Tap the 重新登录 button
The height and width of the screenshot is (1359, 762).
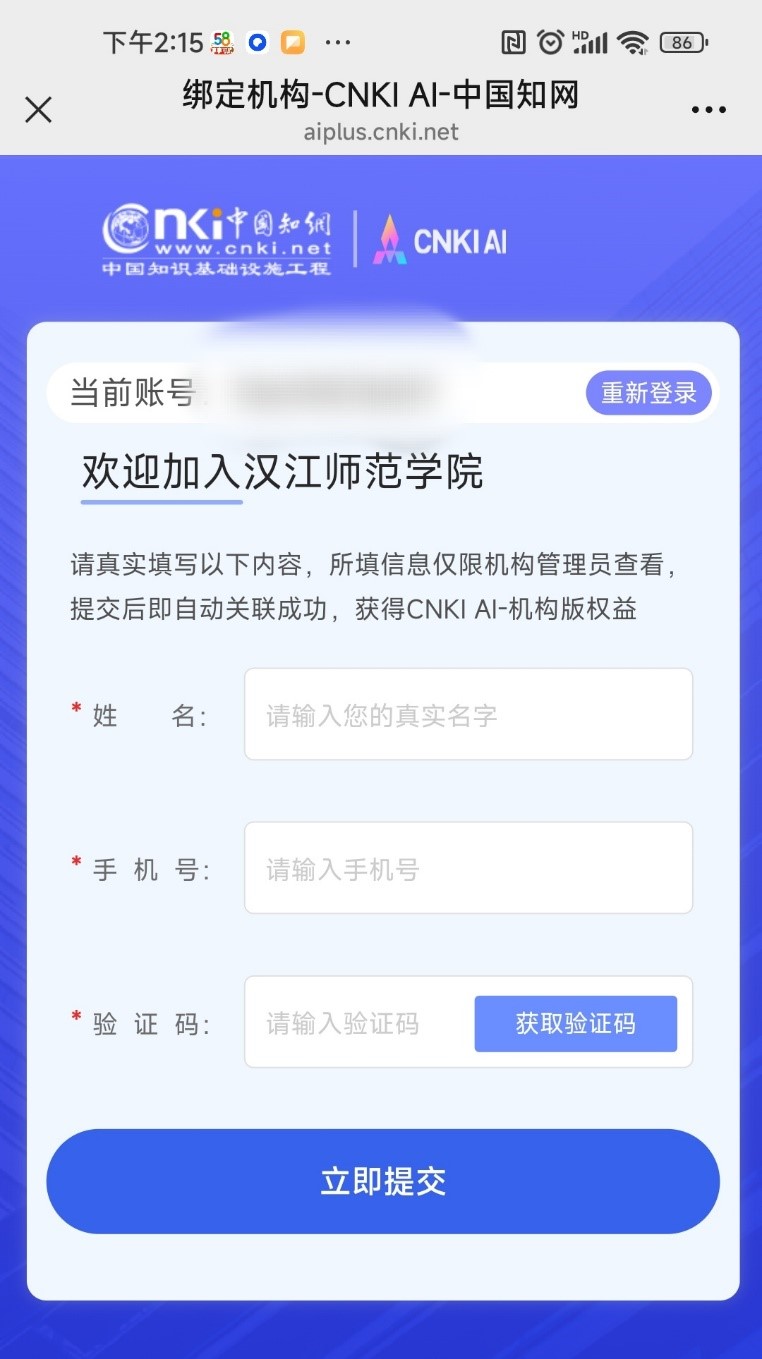(648, 393)
